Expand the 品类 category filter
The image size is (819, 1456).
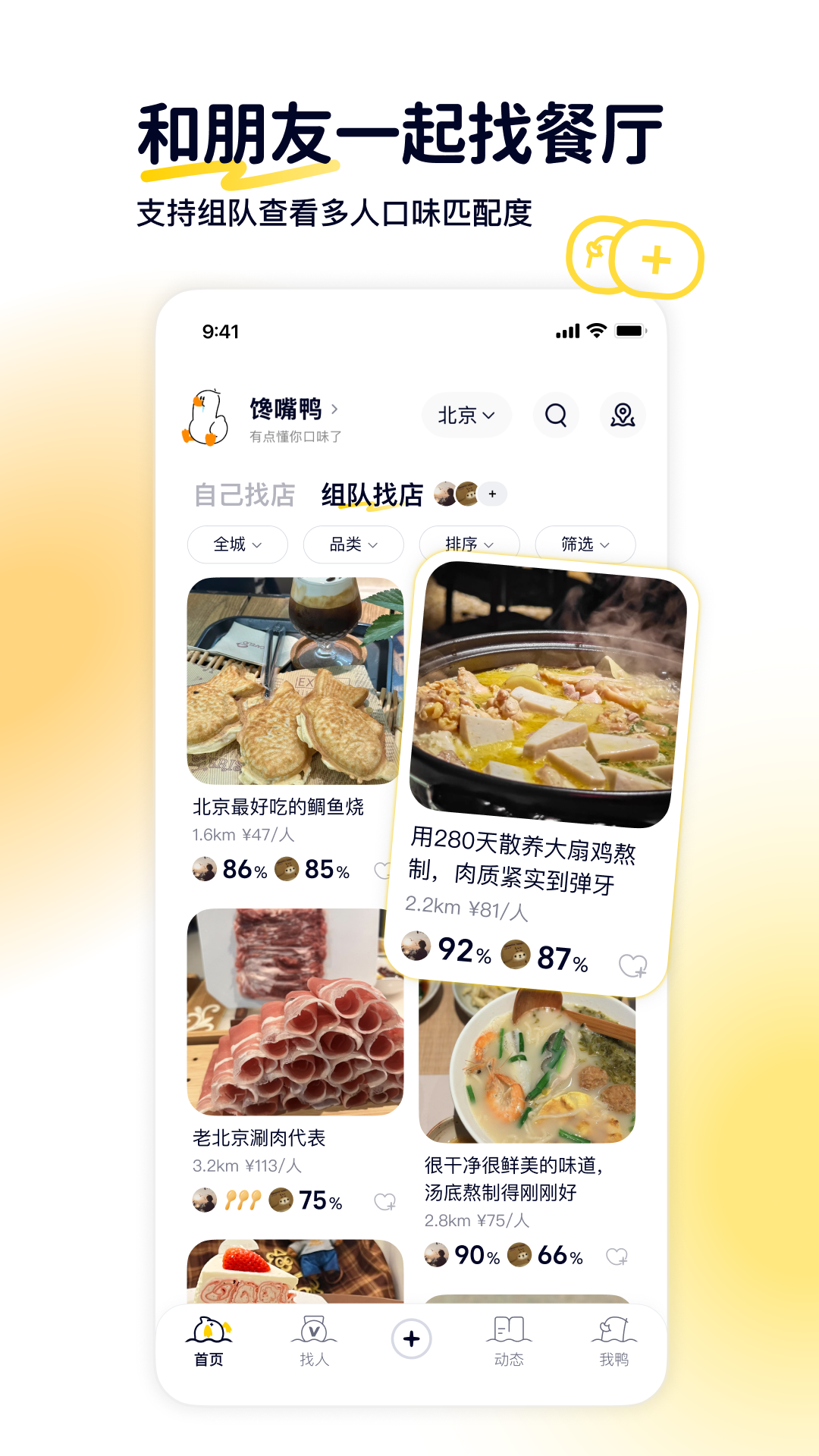pos(352,544)
